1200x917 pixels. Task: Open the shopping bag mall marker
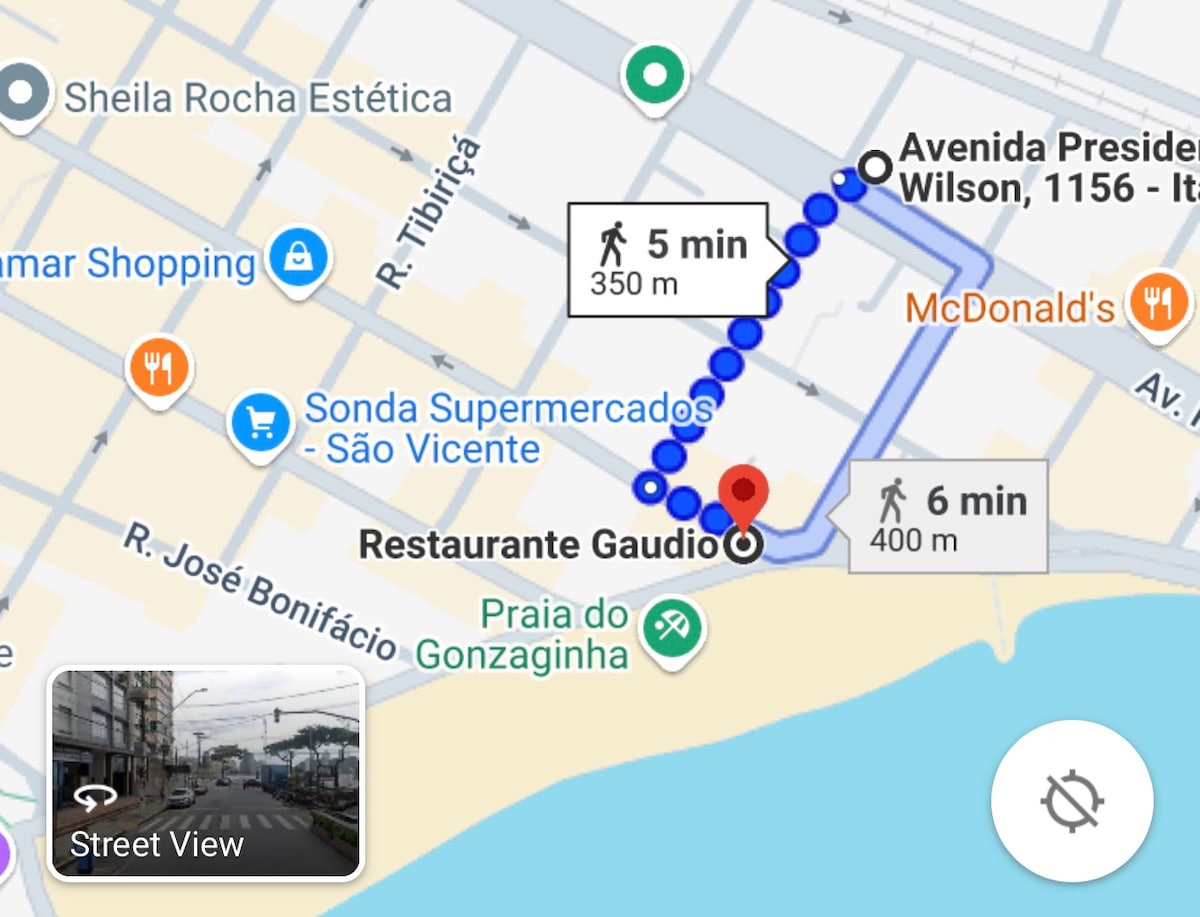[299, 260]
